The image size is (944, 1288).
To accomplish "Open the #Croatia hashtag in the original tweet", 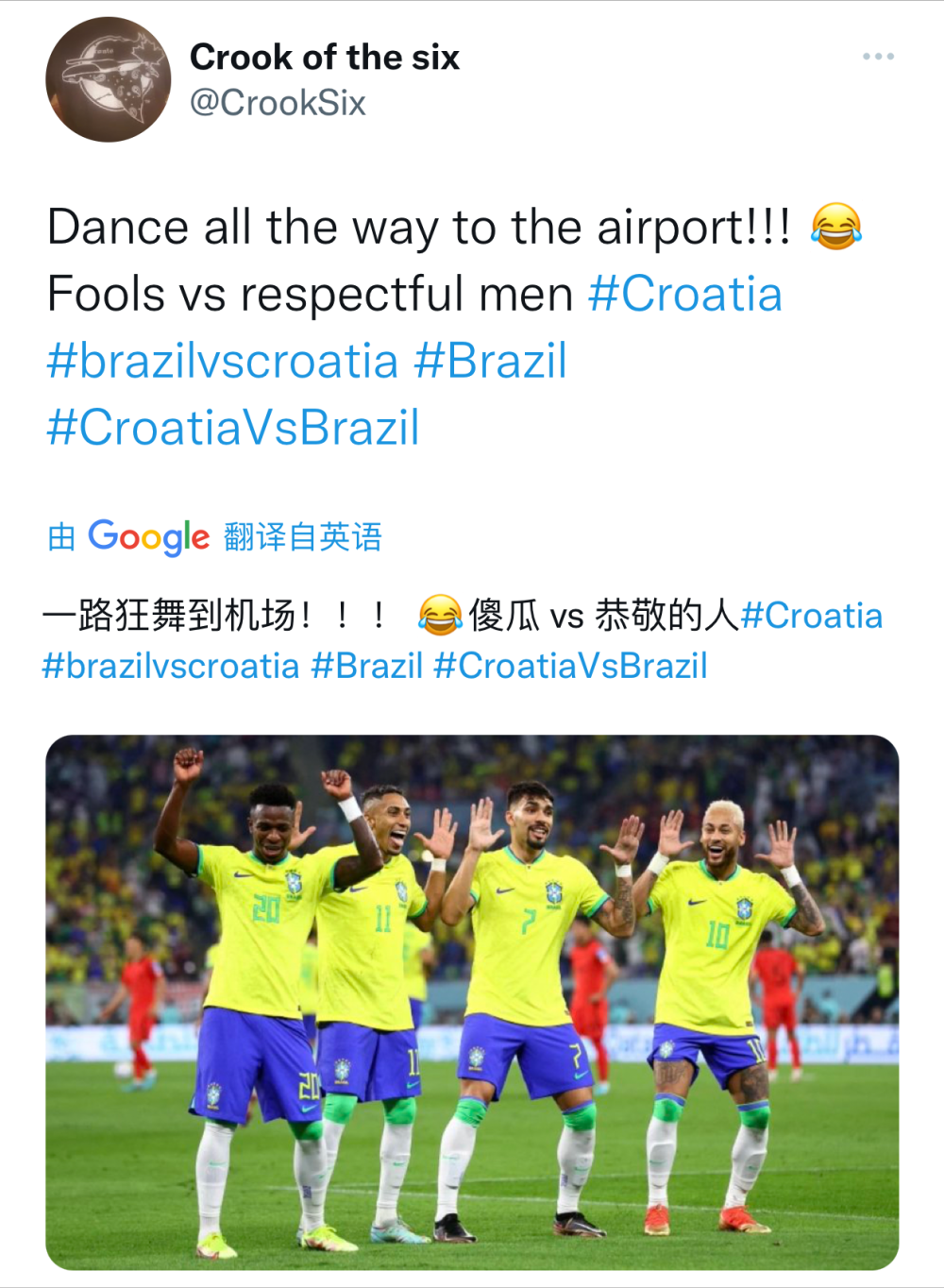I will [685, 294].
